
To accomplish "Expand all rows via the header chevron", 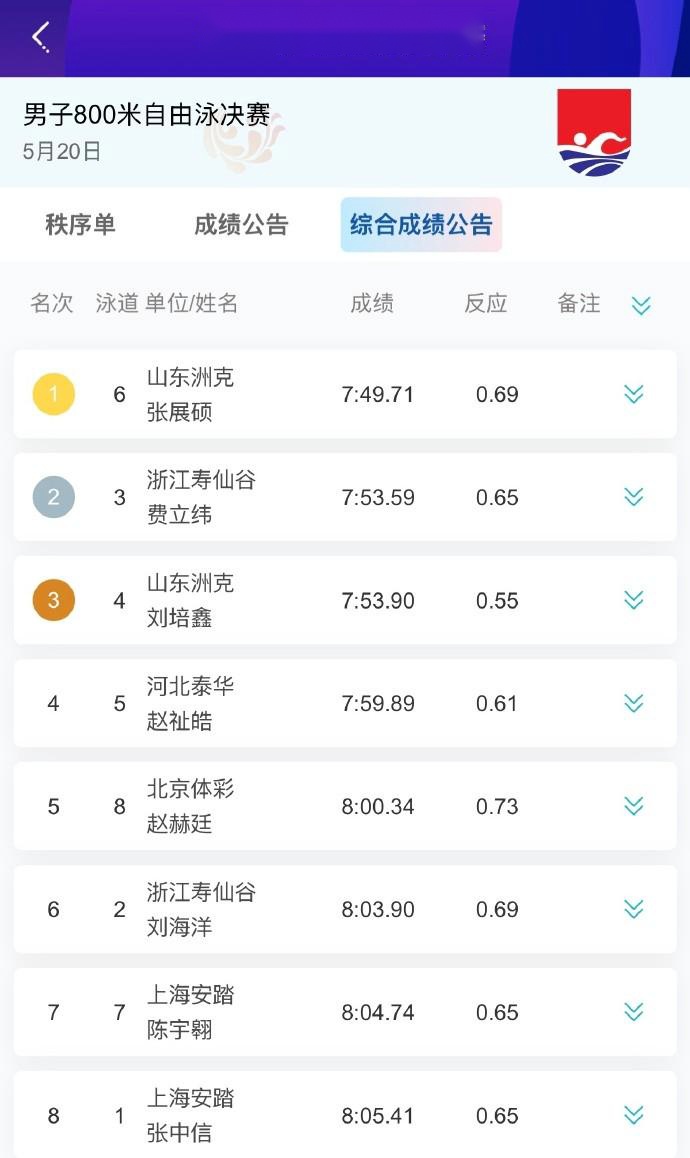I will (641, 305).
